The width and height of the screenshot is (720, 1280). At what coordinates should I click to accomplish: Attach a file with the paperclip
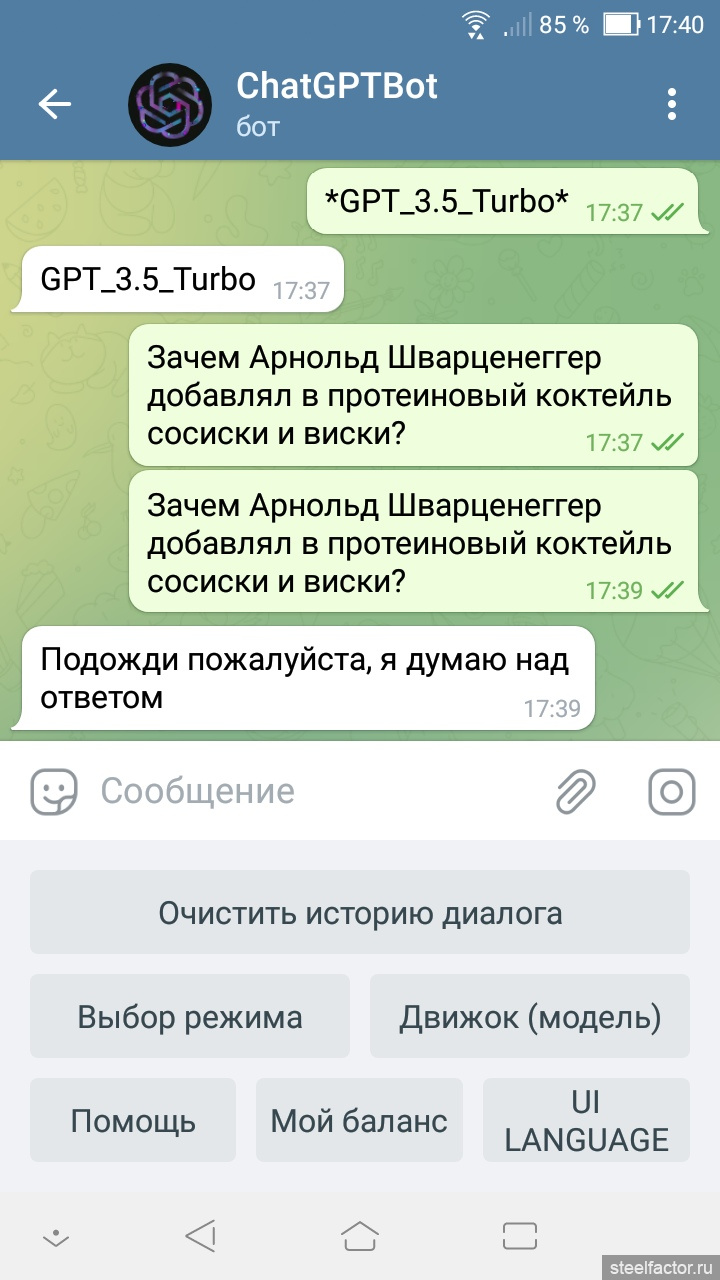[577, 792]
